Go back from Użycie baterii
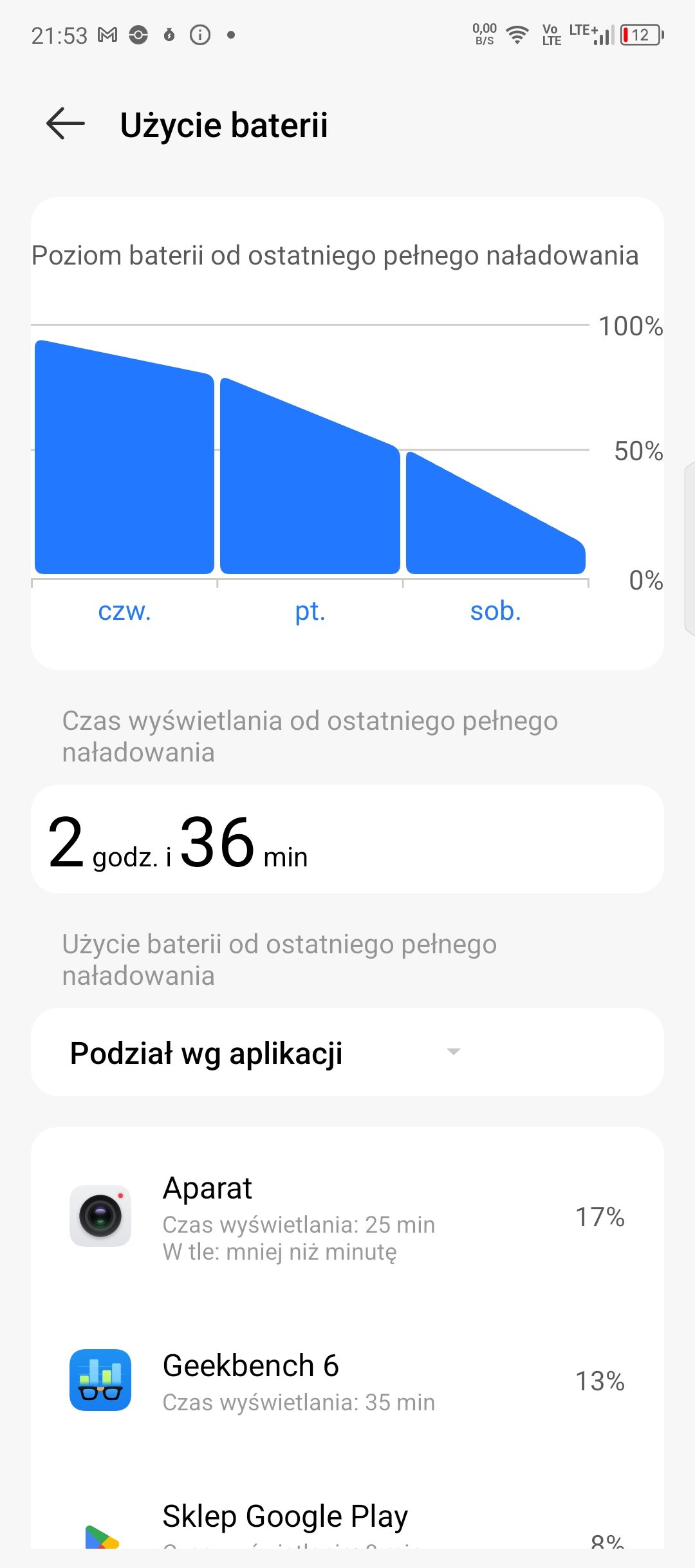The image size is (695, 1568). (66, 124)
